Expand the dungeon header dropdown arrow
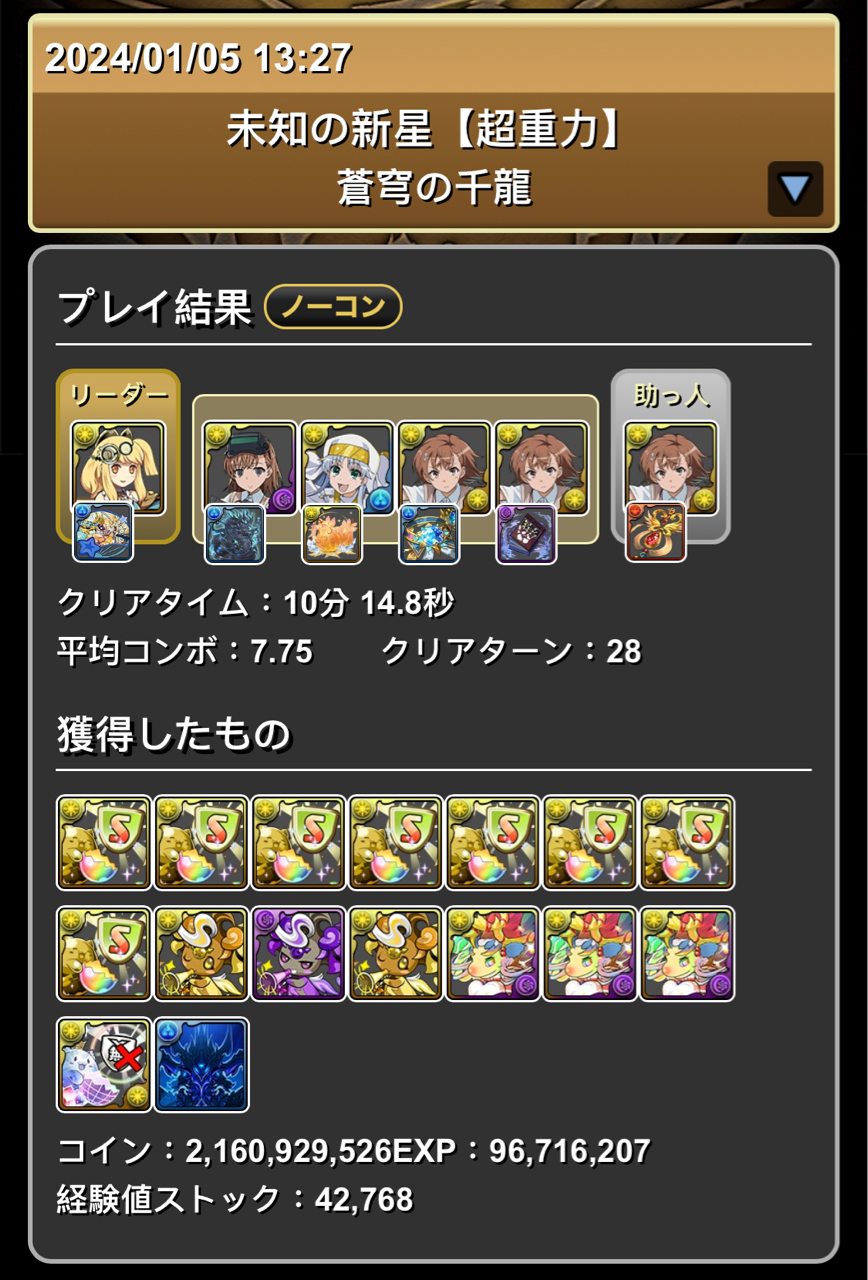Screen dimensions: 868x1280 (795, 189)
